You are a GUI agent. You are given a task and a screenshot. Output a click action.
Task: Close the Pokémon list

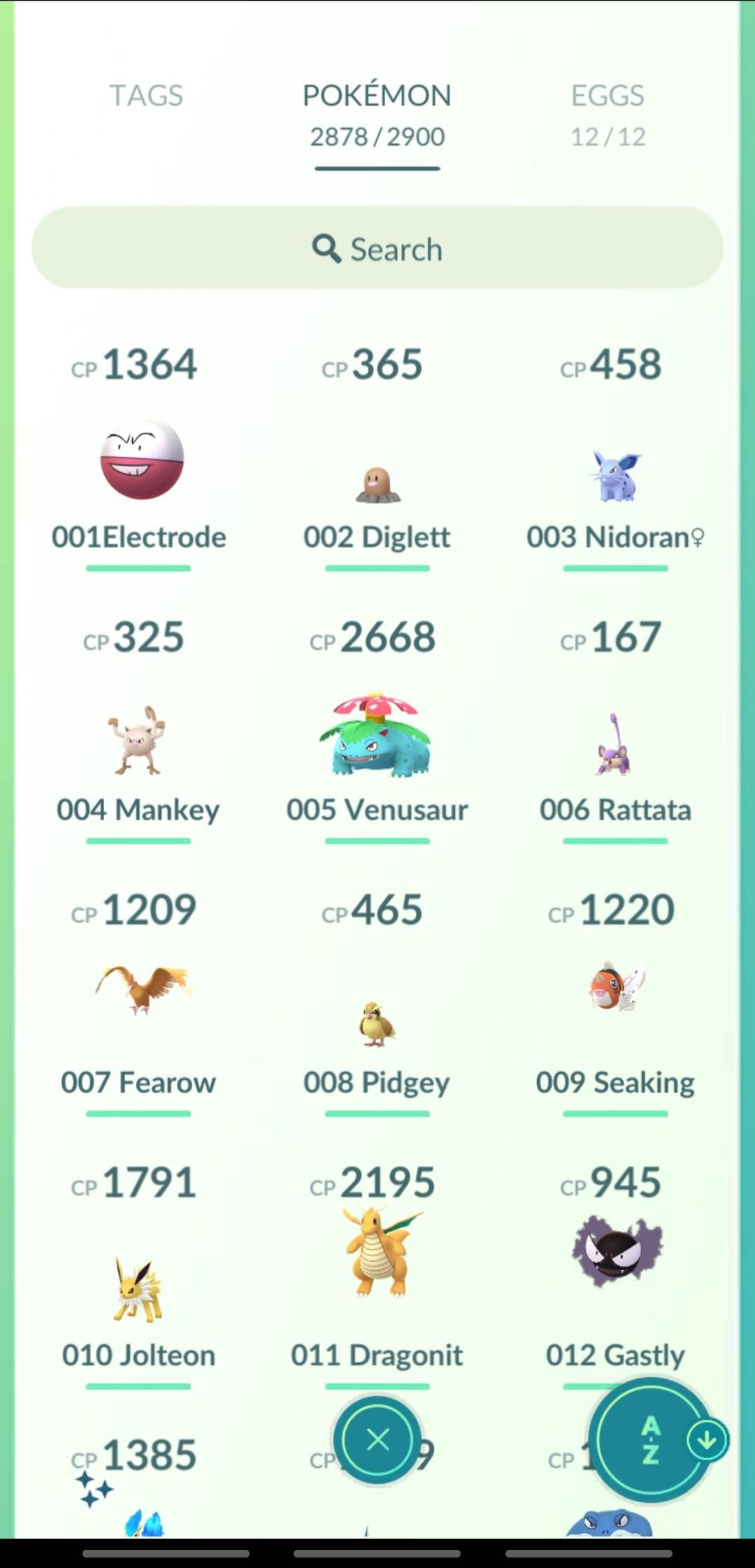pyautogui.click(x=377, y=1439)
